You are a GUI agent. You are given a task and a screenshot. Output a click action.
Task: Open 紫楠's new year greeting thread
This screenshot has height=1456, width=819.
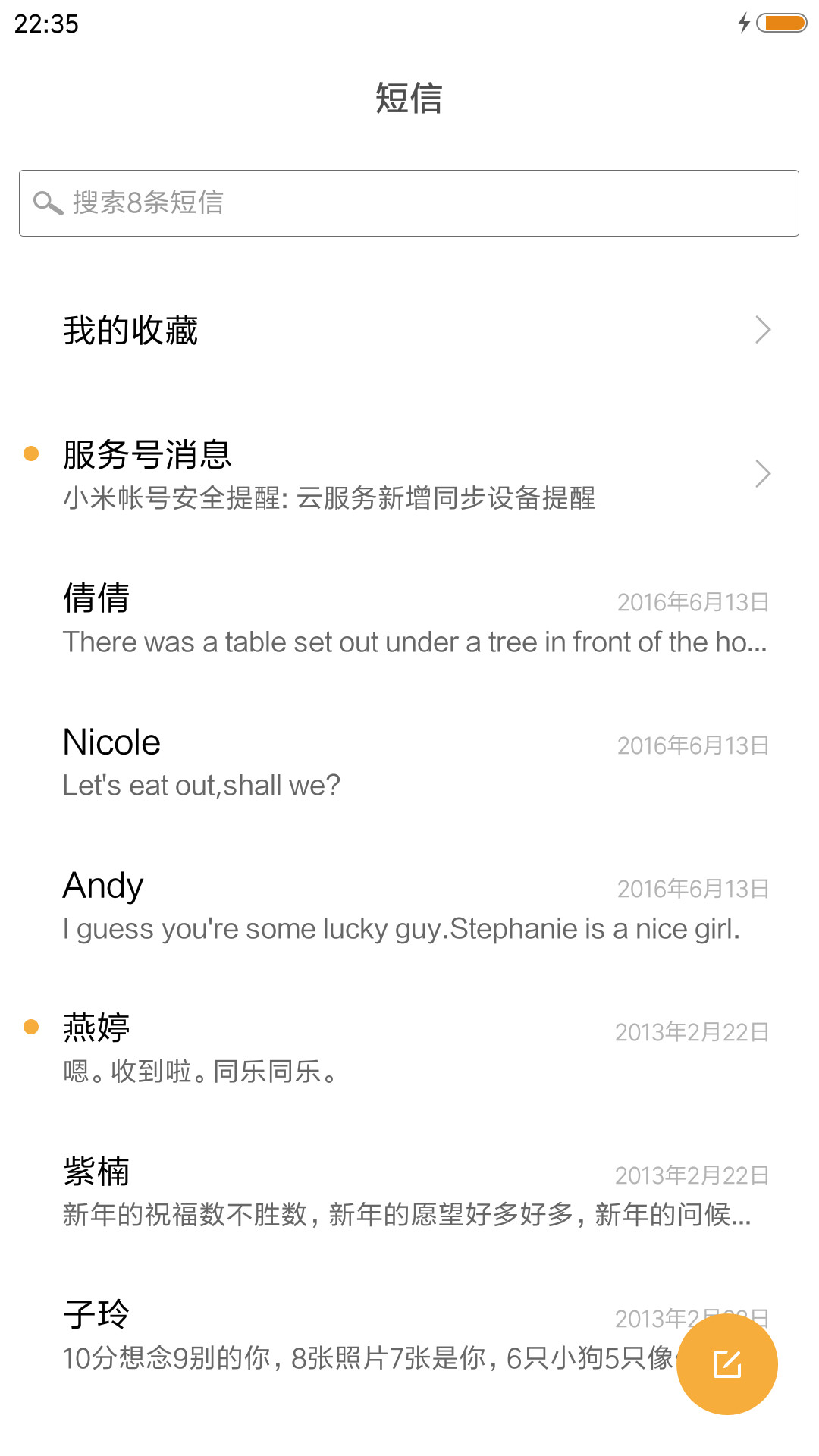point(409,1191)
